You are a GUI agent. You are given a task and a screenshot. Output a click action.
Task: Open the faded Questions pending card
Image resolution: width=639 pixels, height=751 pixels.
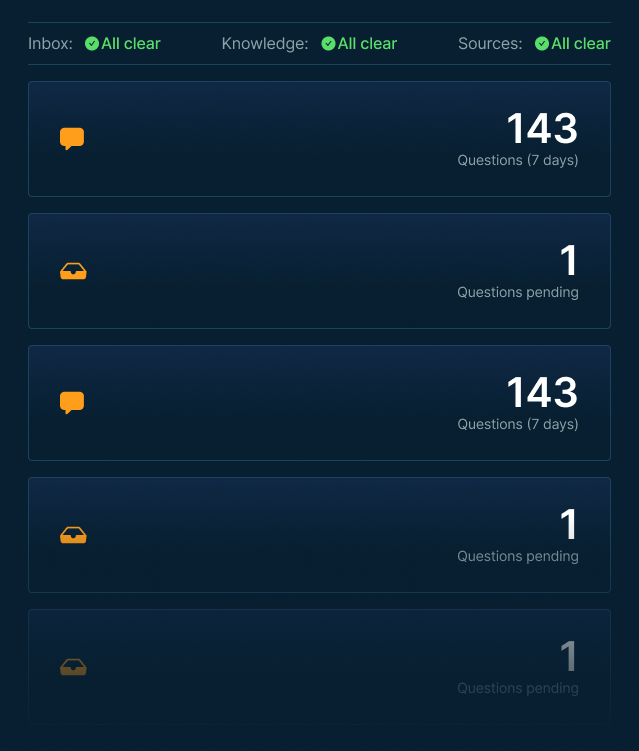click(320, 667)
